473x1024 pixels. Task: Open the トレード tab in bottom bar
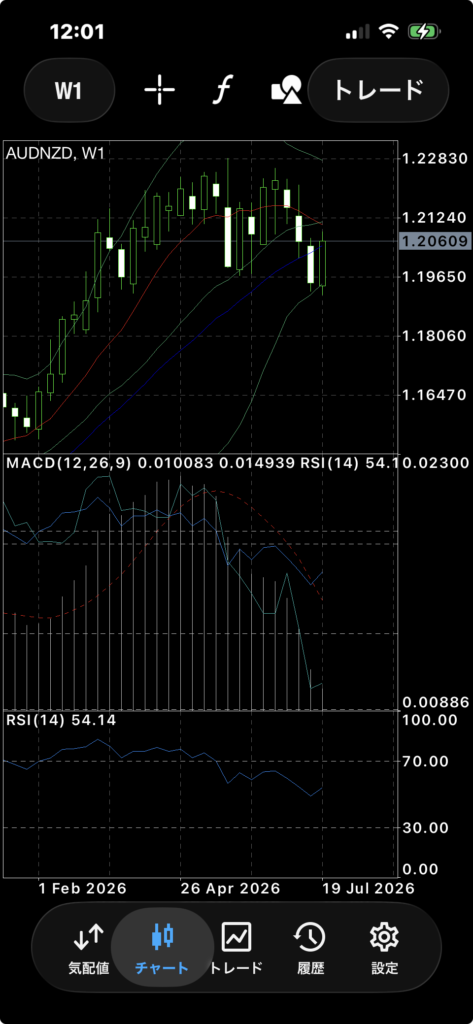(236, 949)
